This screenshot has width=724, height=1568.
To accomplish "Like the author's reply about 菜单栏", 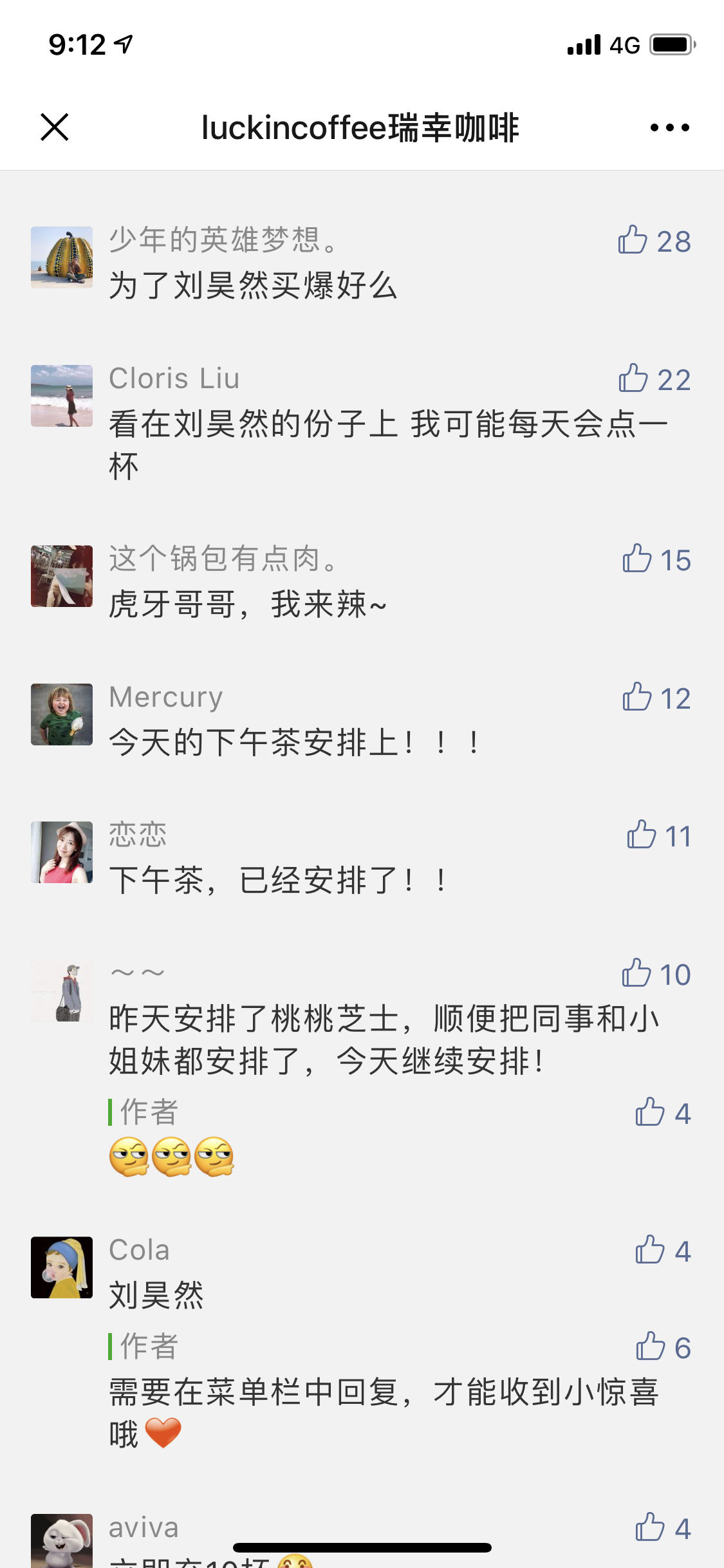I will [663, 1347].
